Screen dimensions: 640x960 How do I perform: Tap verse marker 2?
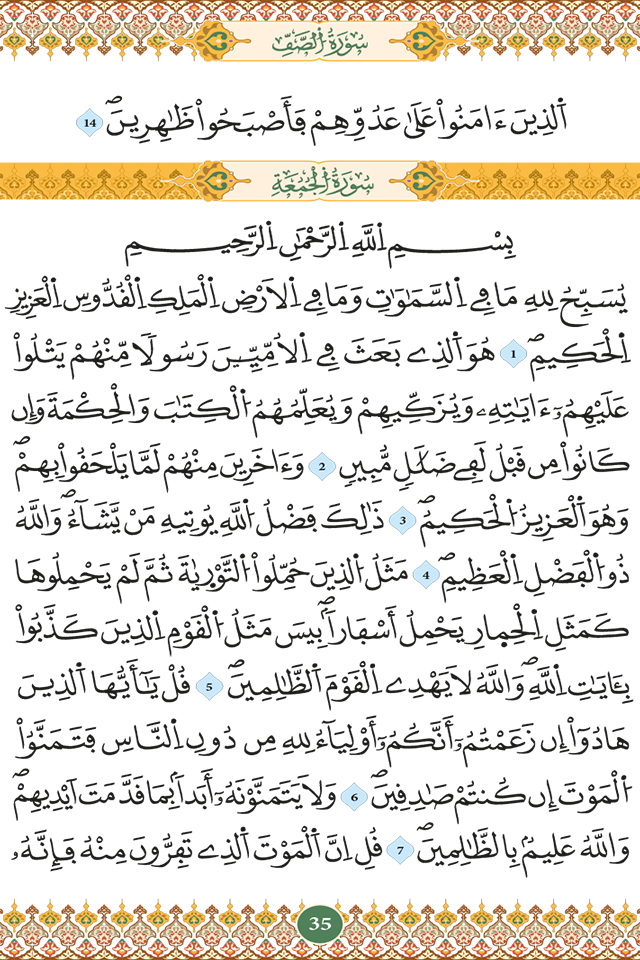point(322,465)
